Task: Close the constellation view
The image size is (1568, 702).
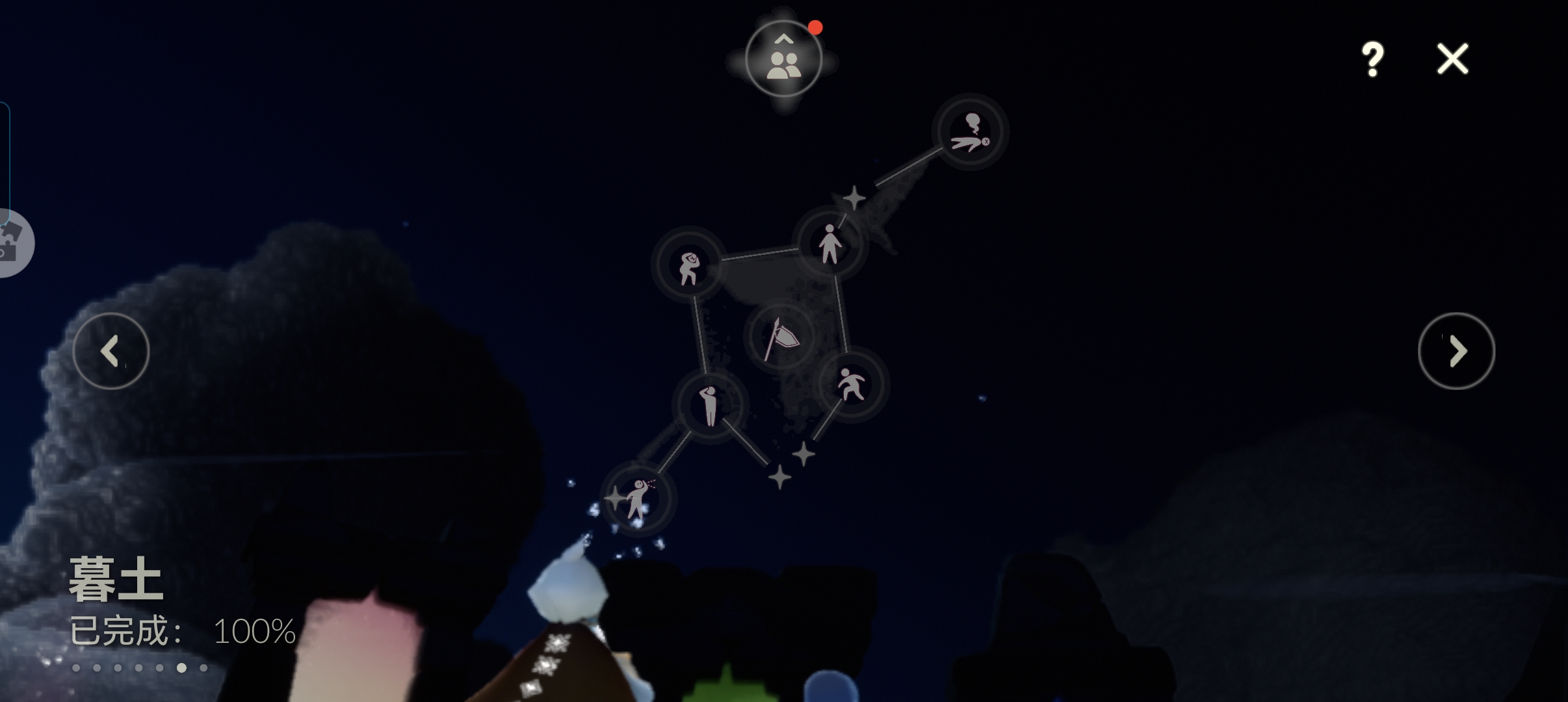Action: pos(1452,59)
